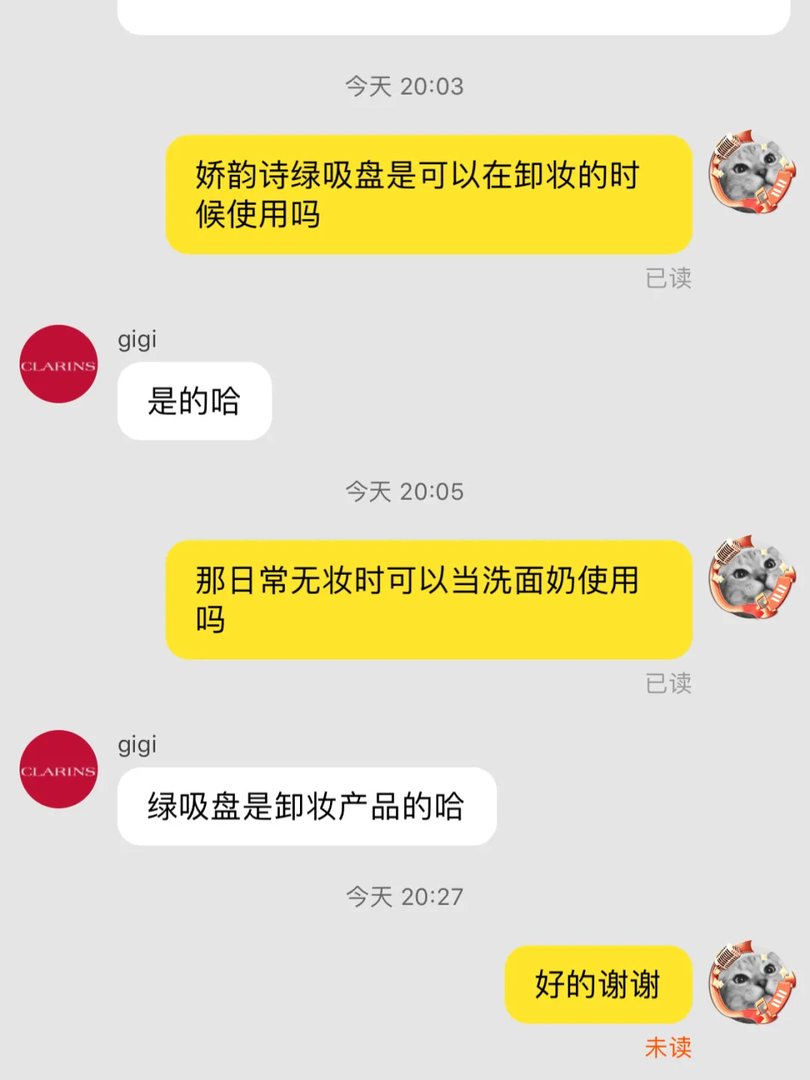Screen dimensions: 810x1080
Task: Click the '今天 20:03' timestamp
Action: [x=404, y=86]
